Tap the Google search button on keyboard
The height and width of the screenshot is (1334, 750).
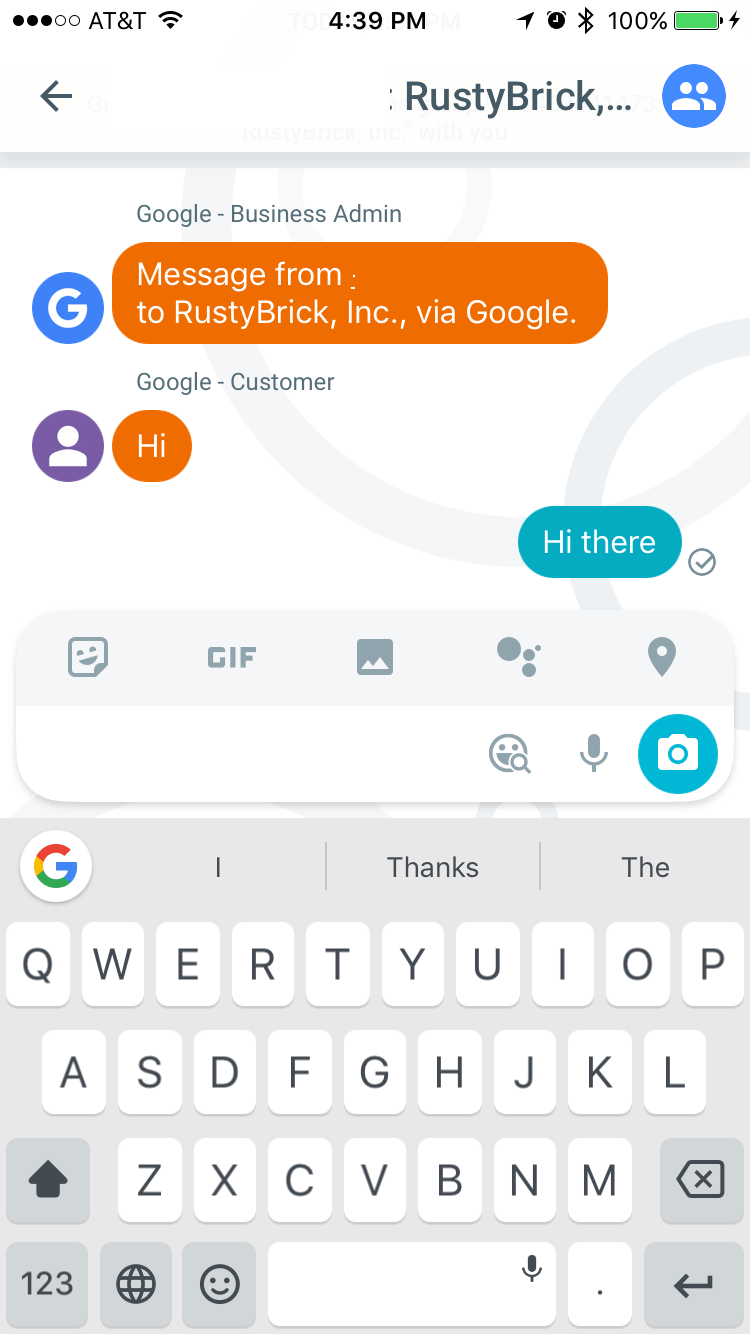pyautogui.click(x=56, y=867)
